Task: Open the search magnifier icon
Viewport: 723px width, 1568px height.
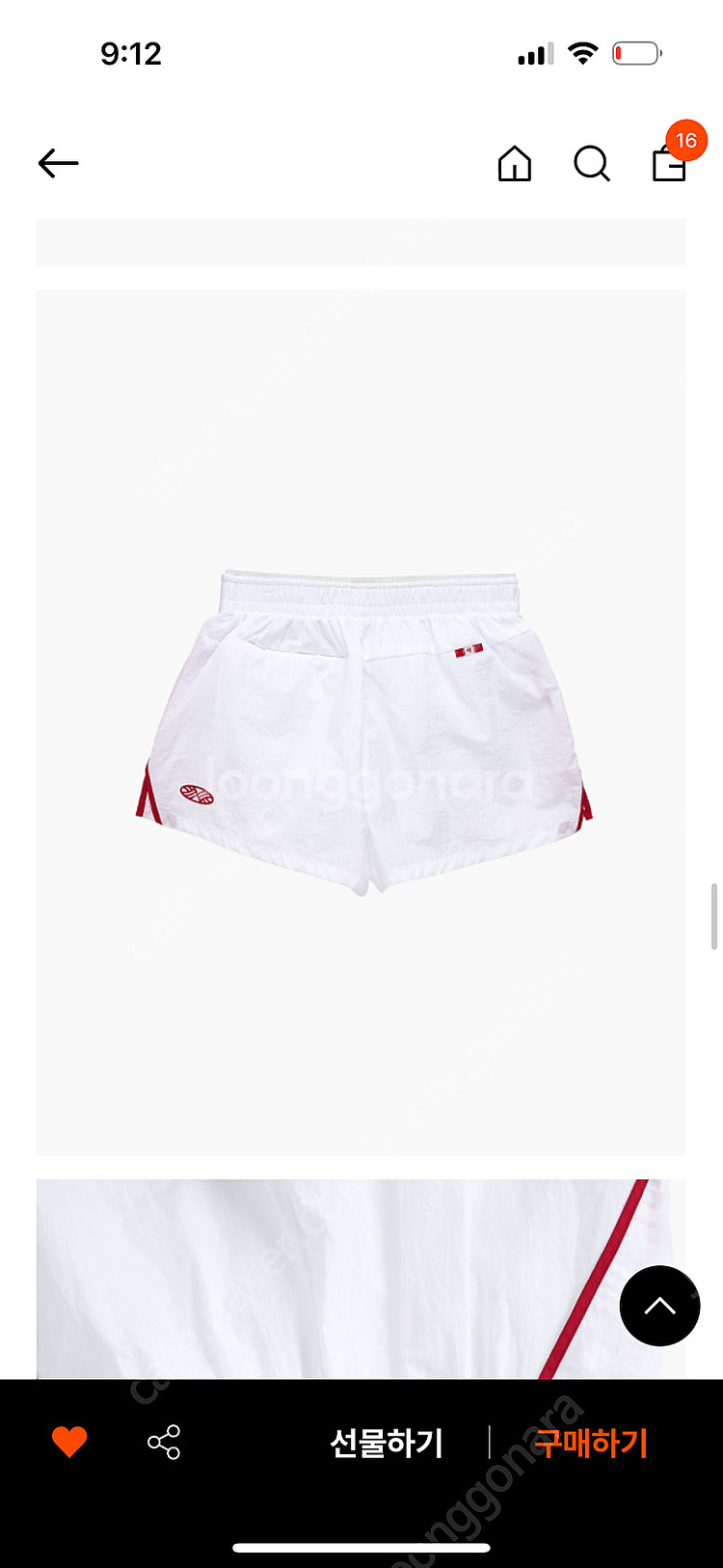Action: point(592,164)
